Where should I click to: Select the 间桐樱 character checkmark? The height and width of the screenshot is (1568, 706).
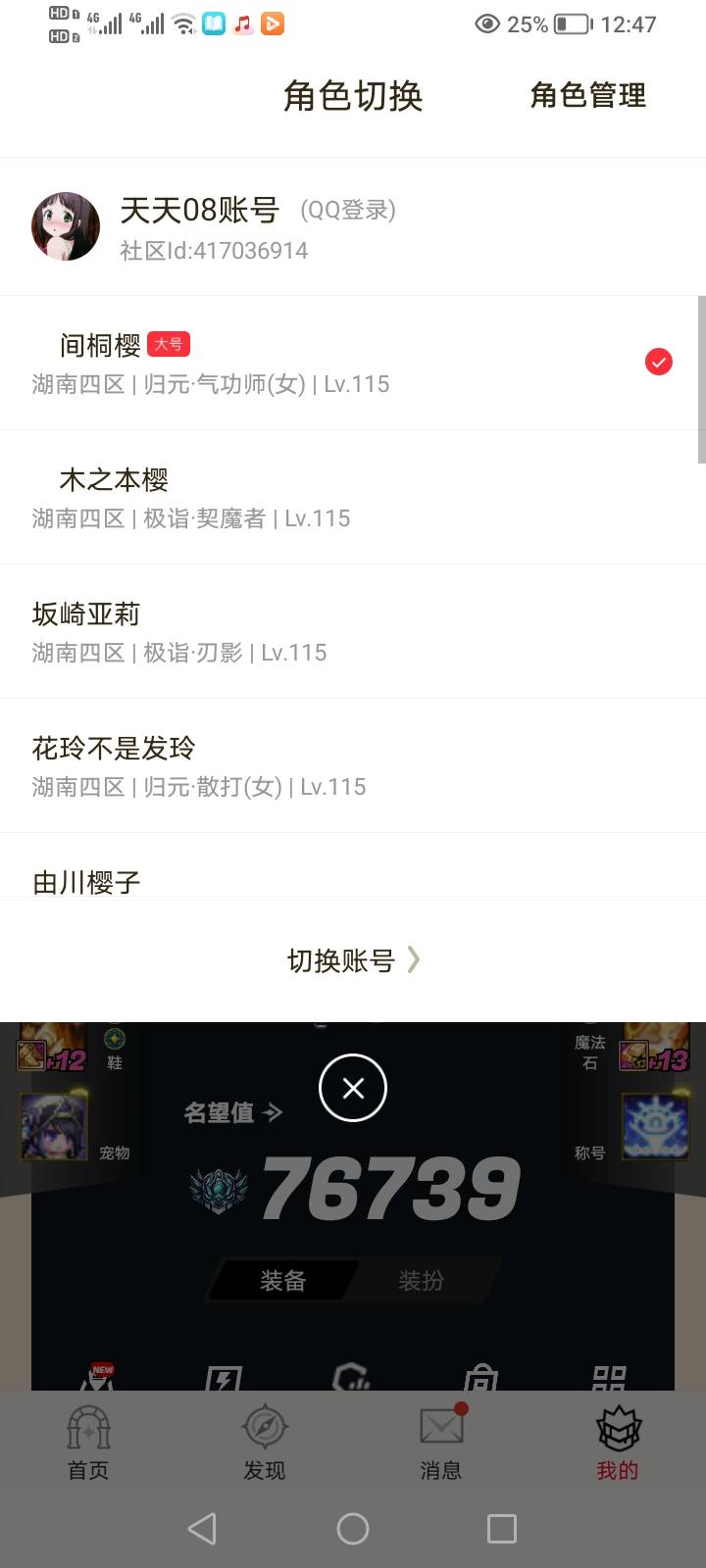[x=659, y=362]
